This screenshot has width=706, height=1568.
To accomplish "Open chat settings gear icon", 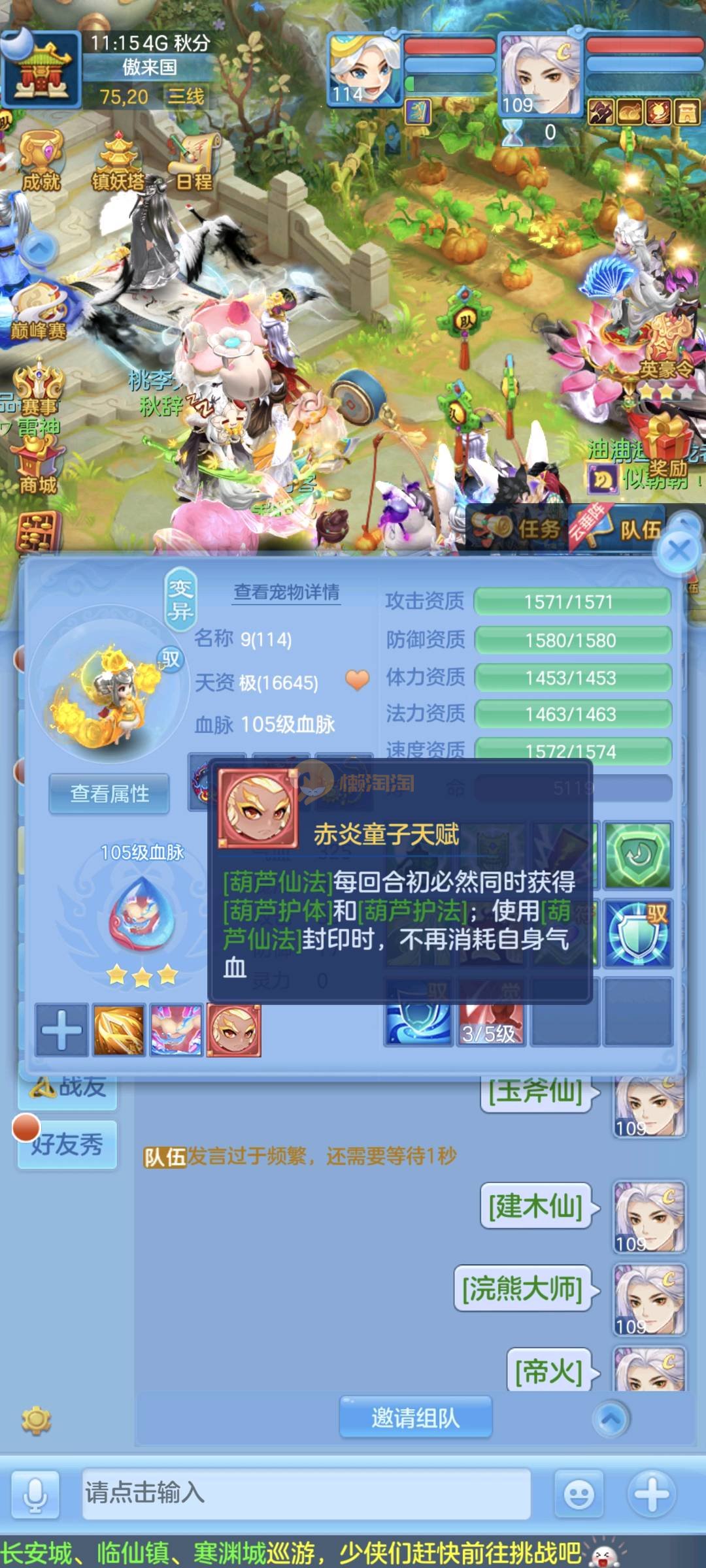I will [x=36, y=1420].
